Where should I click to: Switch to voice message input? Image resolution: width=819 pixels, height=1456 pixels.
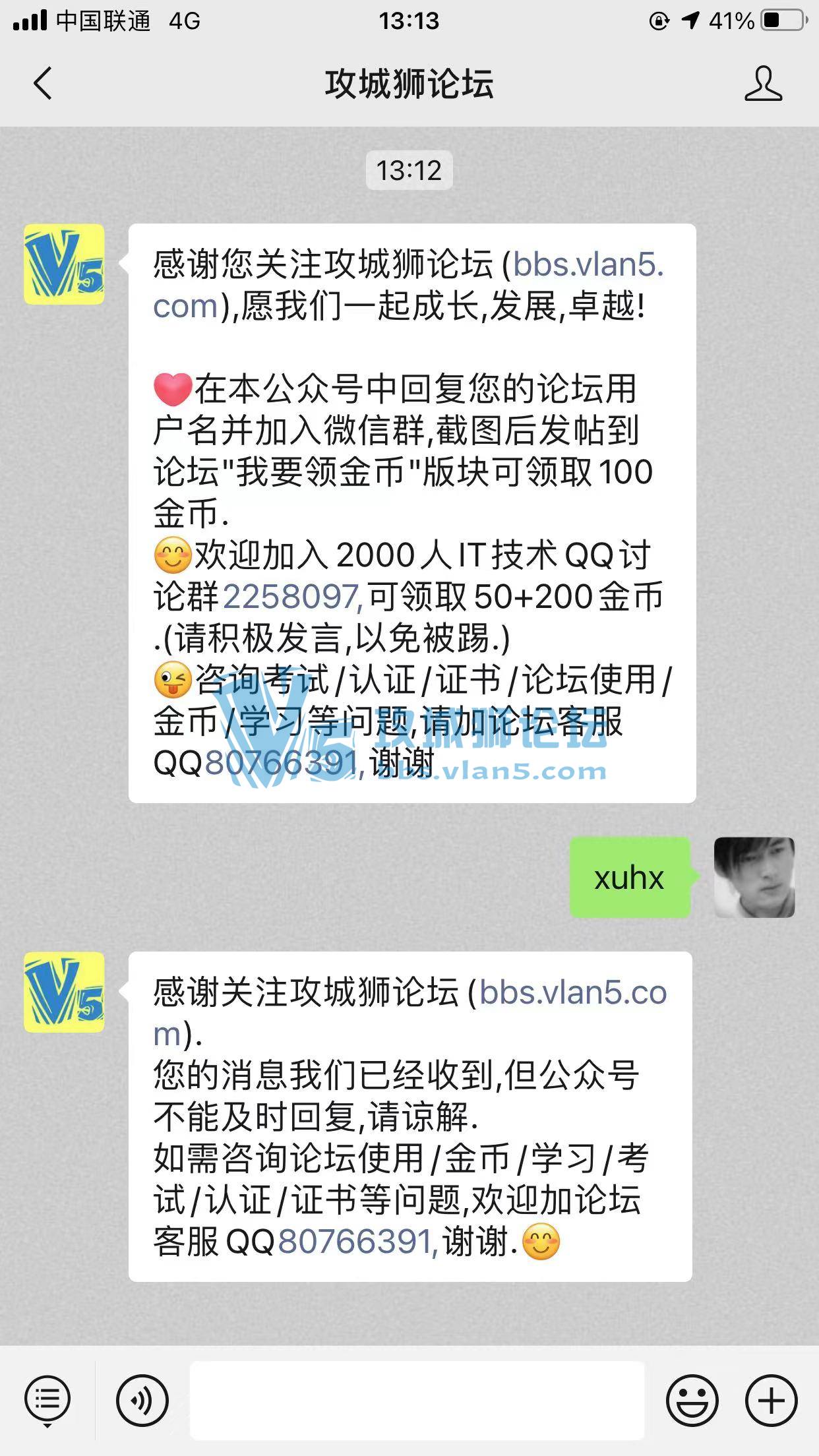coord(142,1399)
